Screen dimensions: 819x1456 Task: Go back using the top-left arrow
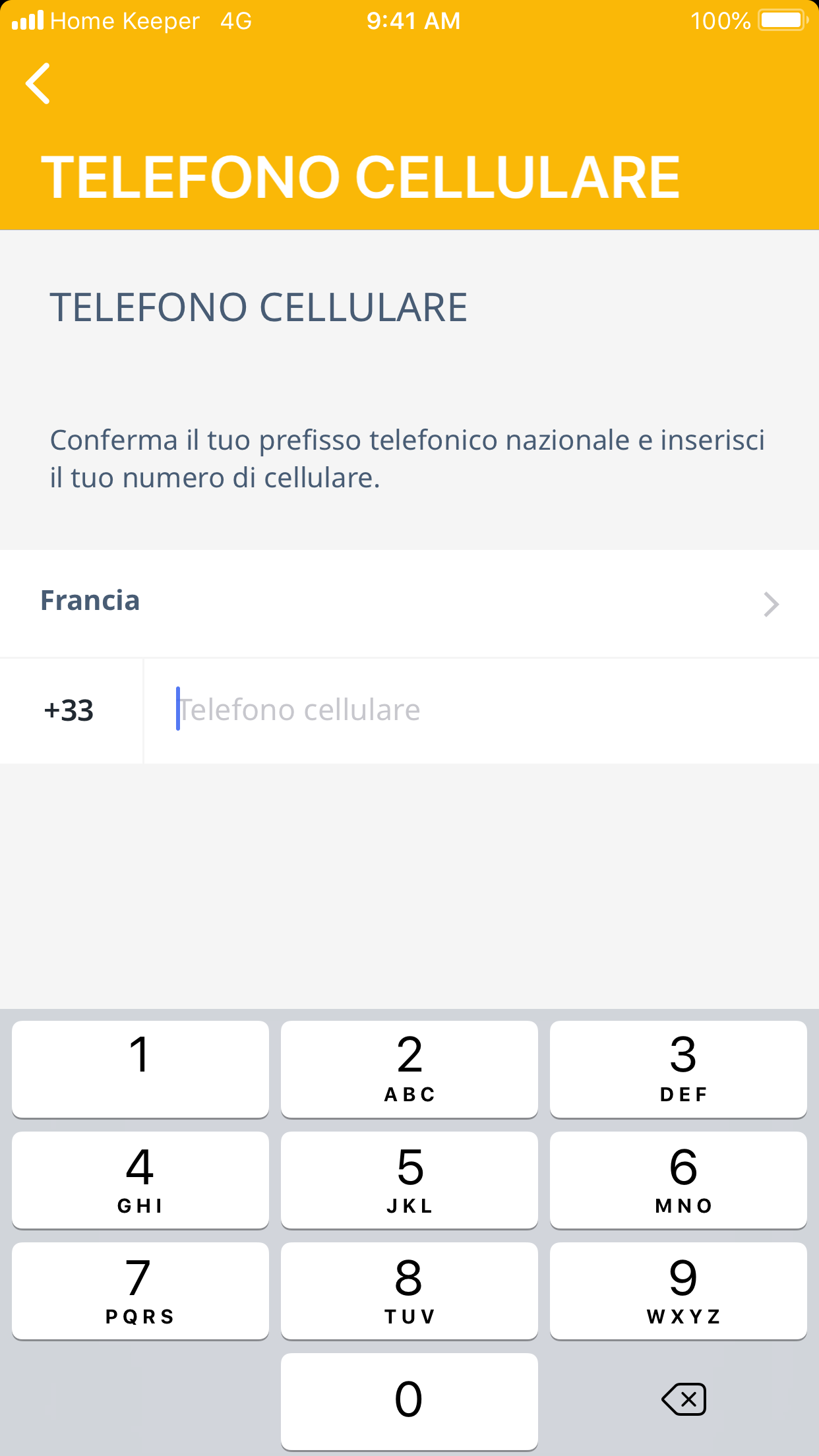tap(38, 84)
